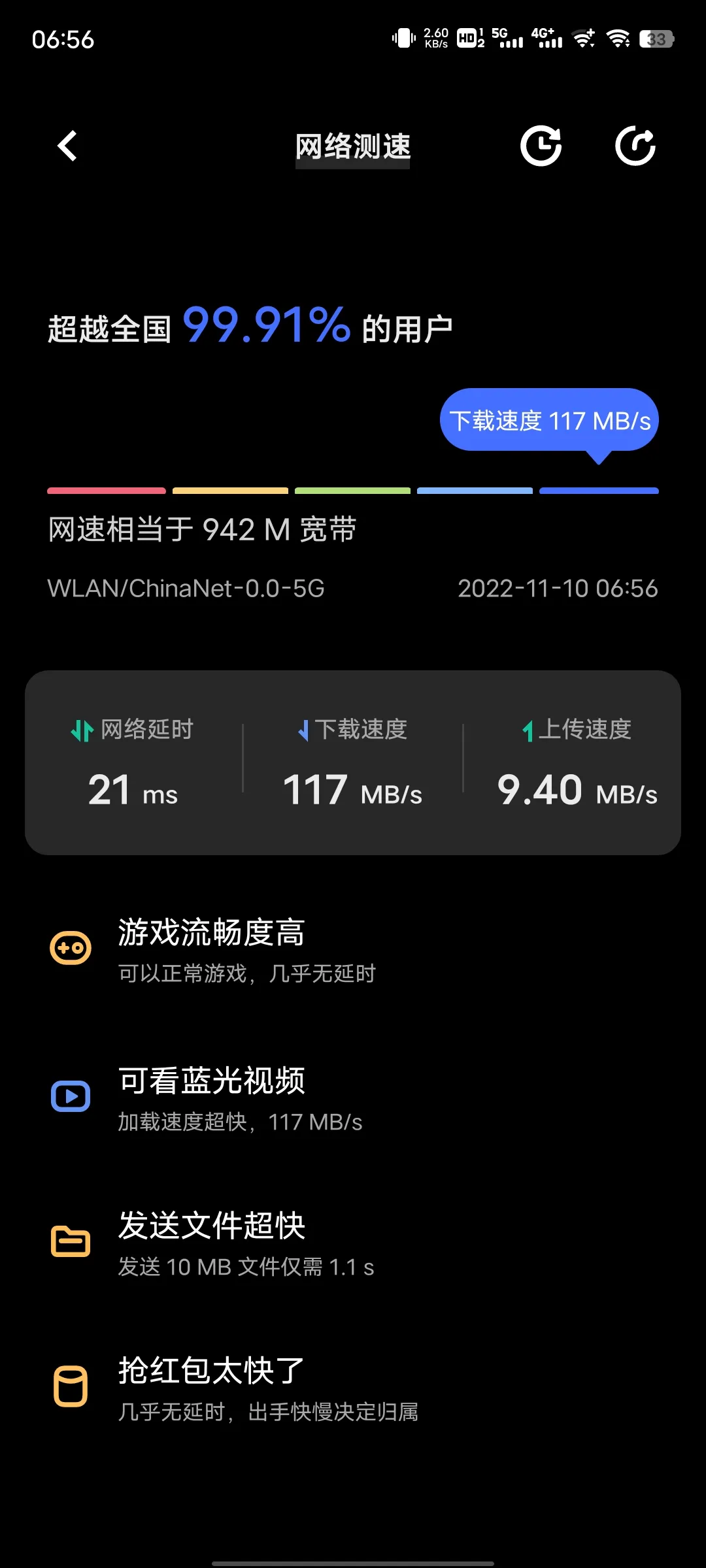
Task: Share the speed test result
Action: tap(635, 146)
